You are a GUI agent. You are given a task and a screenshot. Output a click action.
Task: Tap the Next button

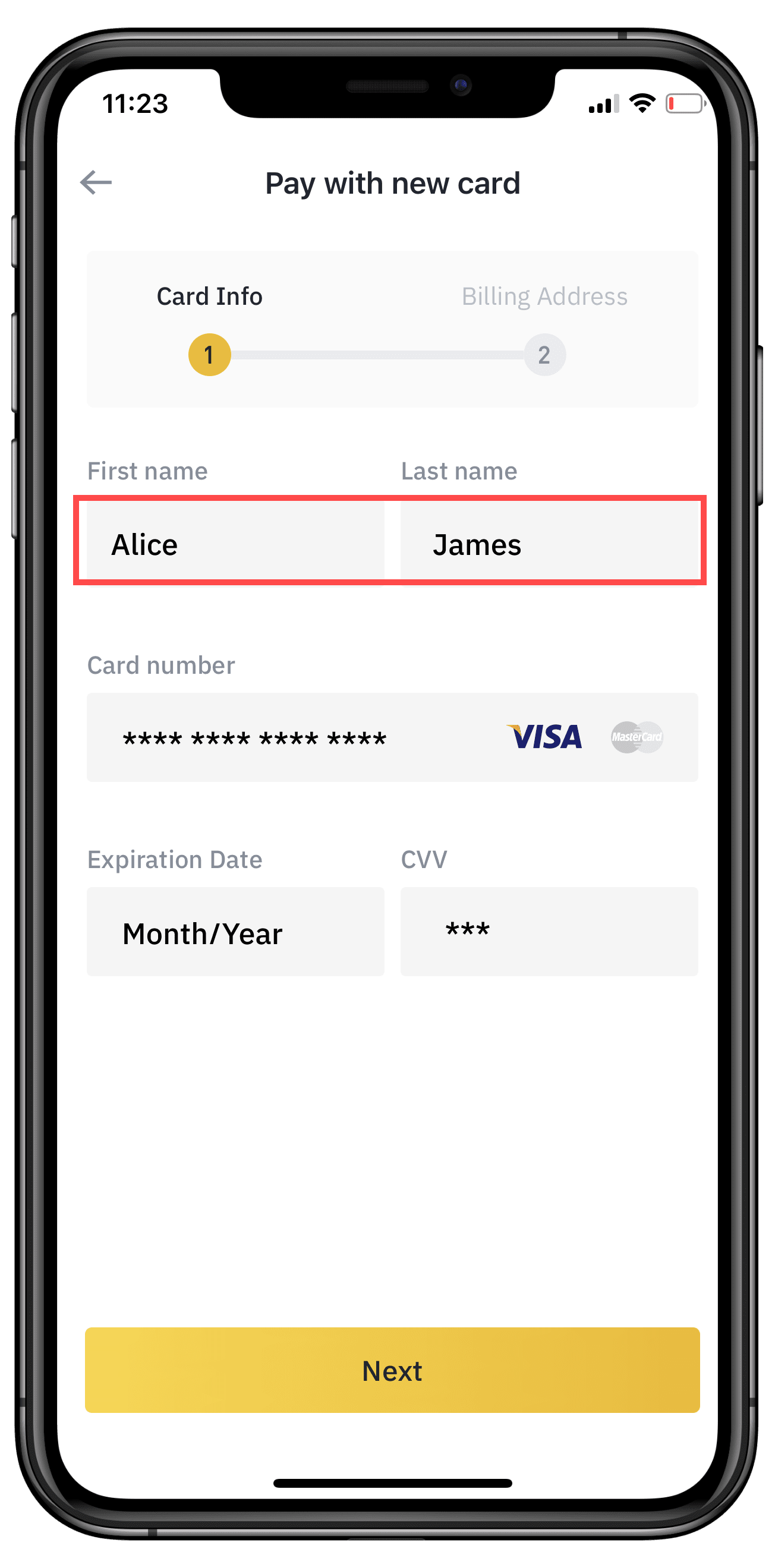point(392,1371)
